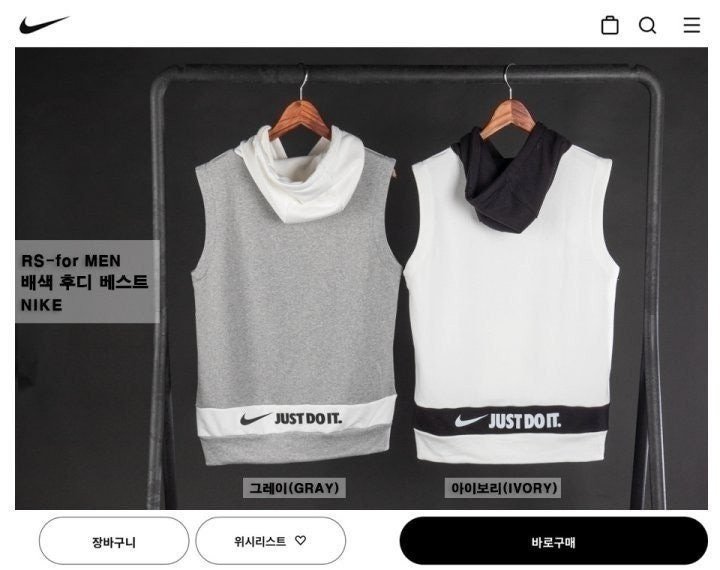
Task: Go to Nike home via logo
Action: [44, 25]
